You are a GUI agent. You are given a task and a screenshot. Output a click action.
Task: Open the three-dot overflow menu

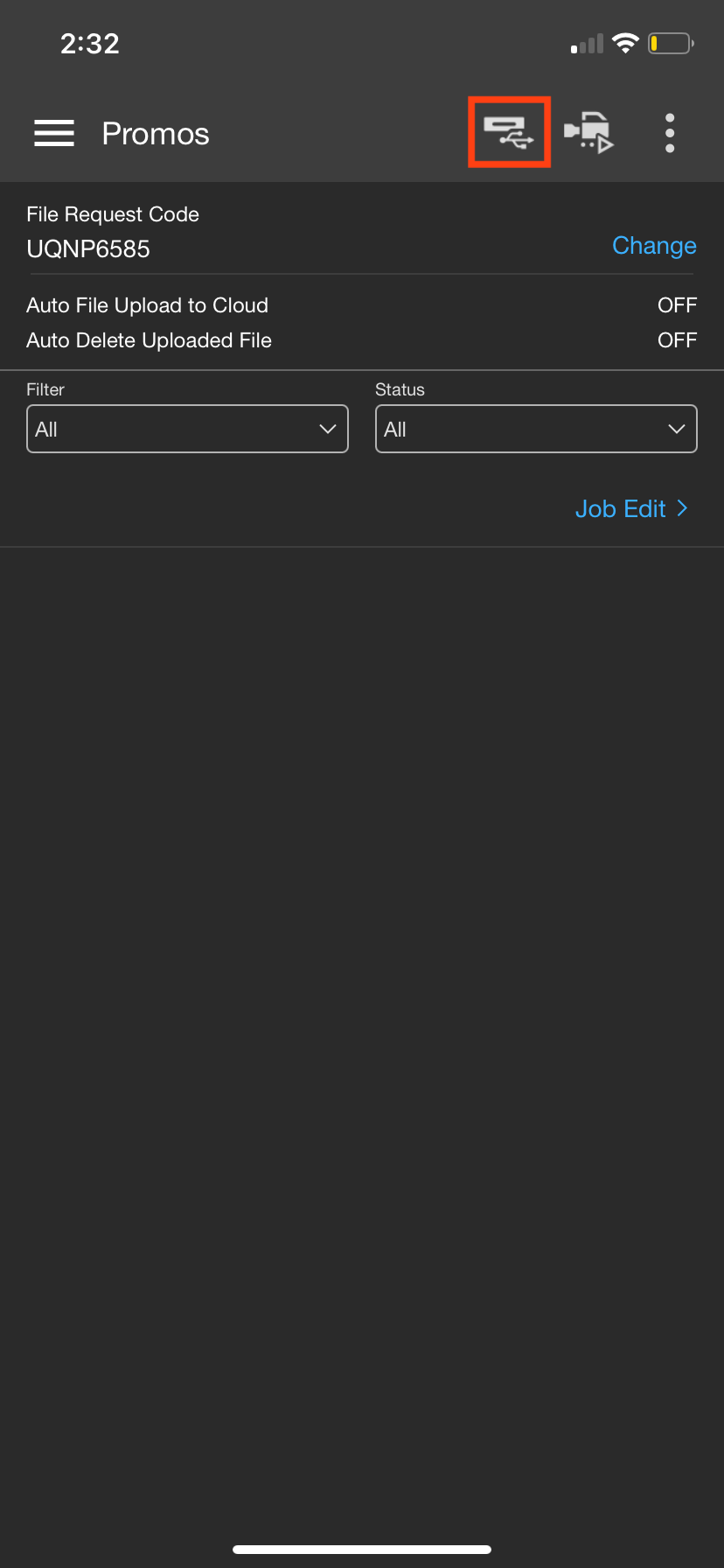[669, 132]
